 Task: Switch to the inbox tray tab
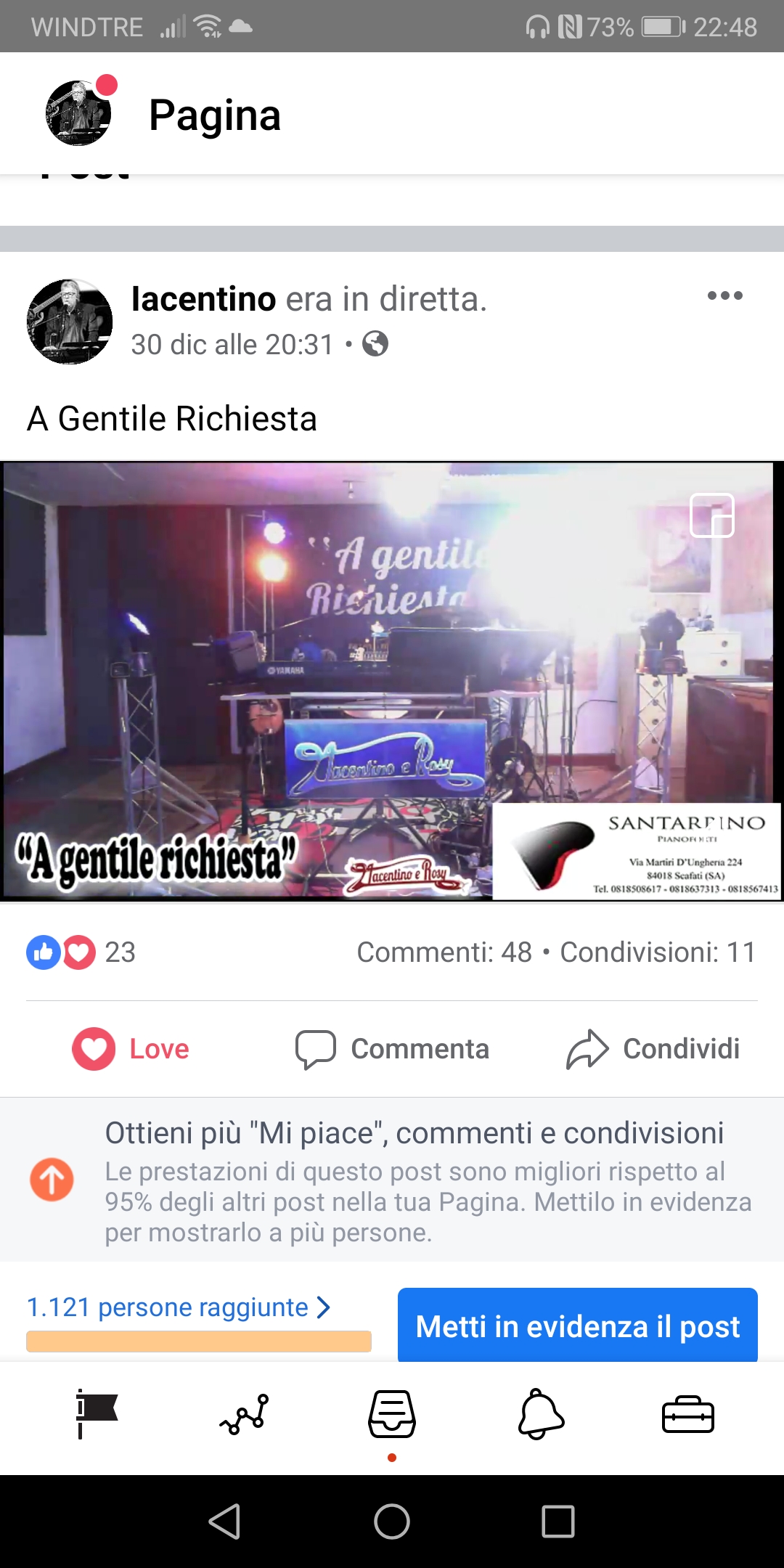[392, 1414]
